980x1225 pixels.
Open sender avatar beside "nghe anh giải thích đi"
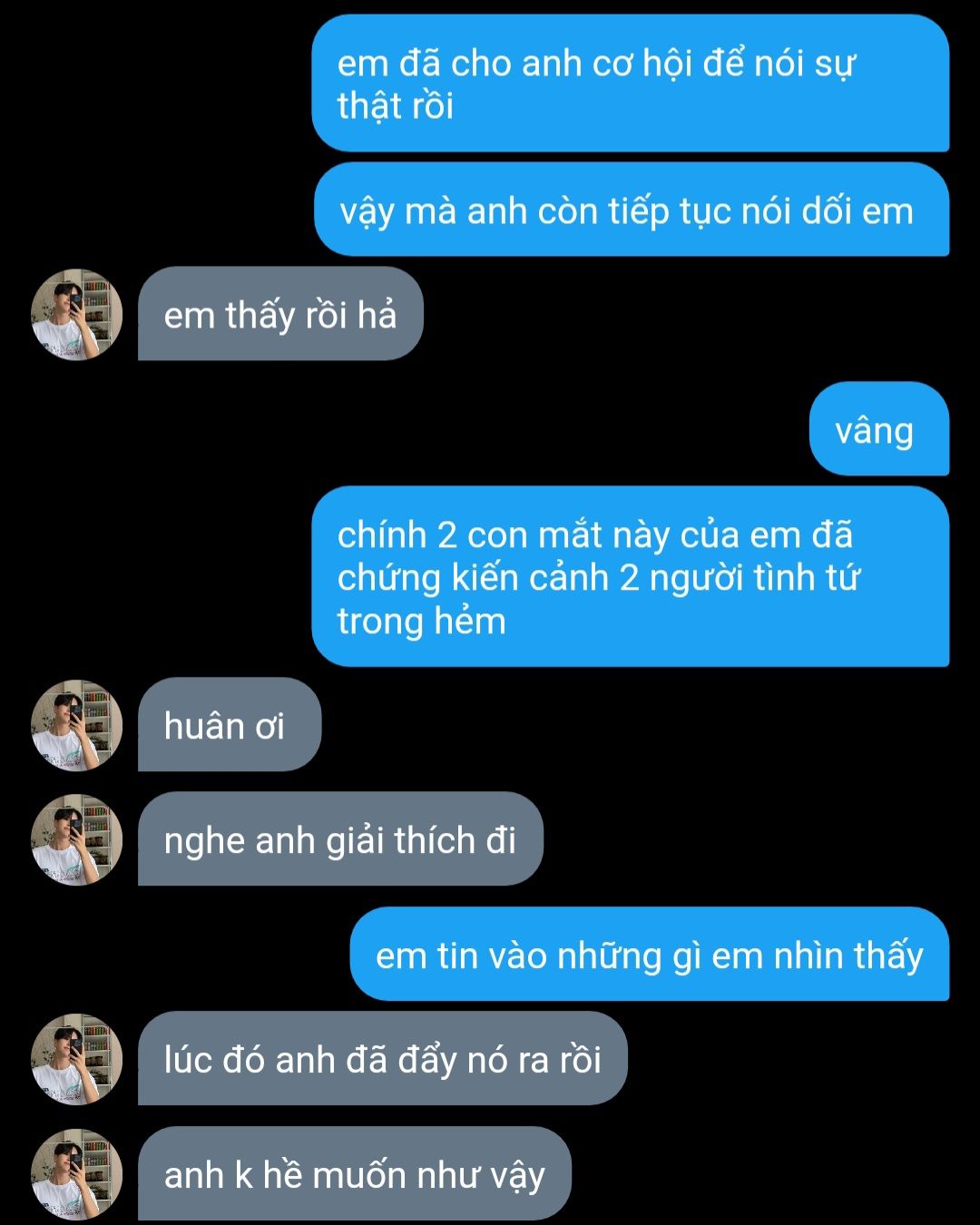(76, 839)
